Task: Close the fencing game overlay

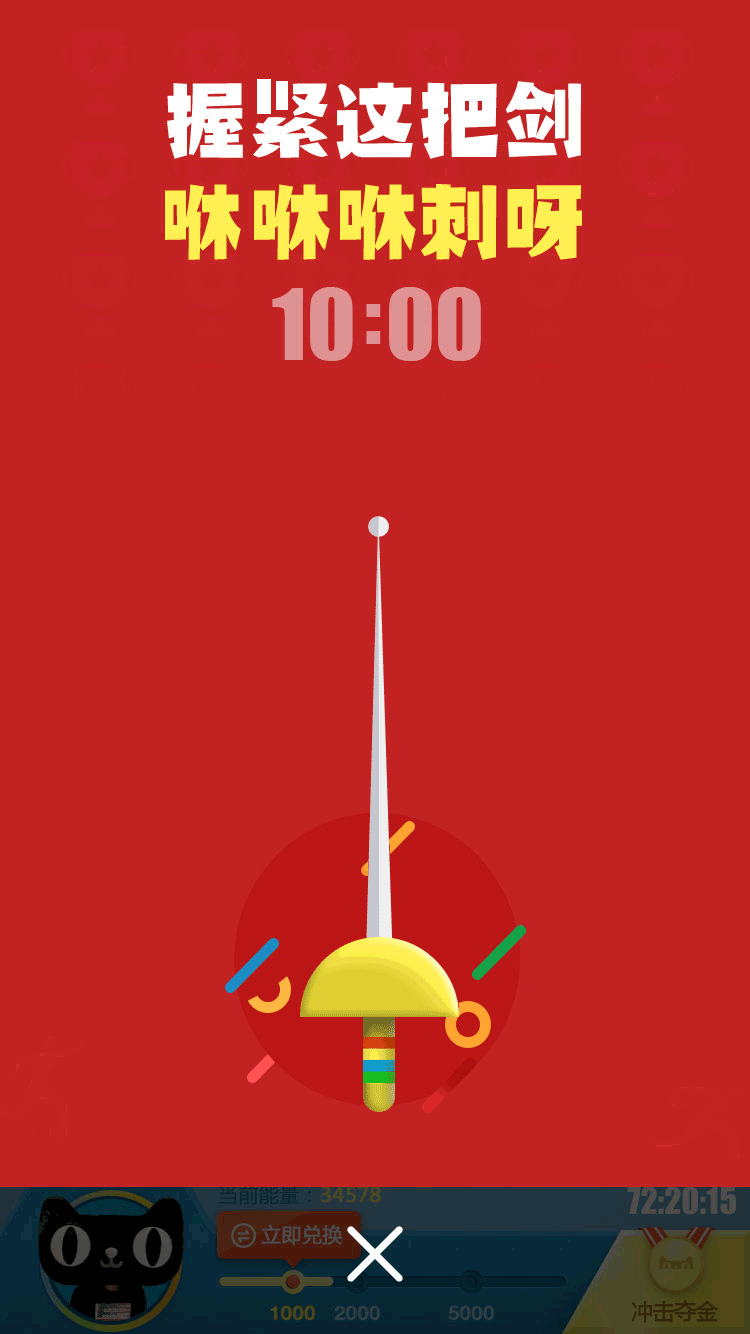Action: (x=375, y=1254)
